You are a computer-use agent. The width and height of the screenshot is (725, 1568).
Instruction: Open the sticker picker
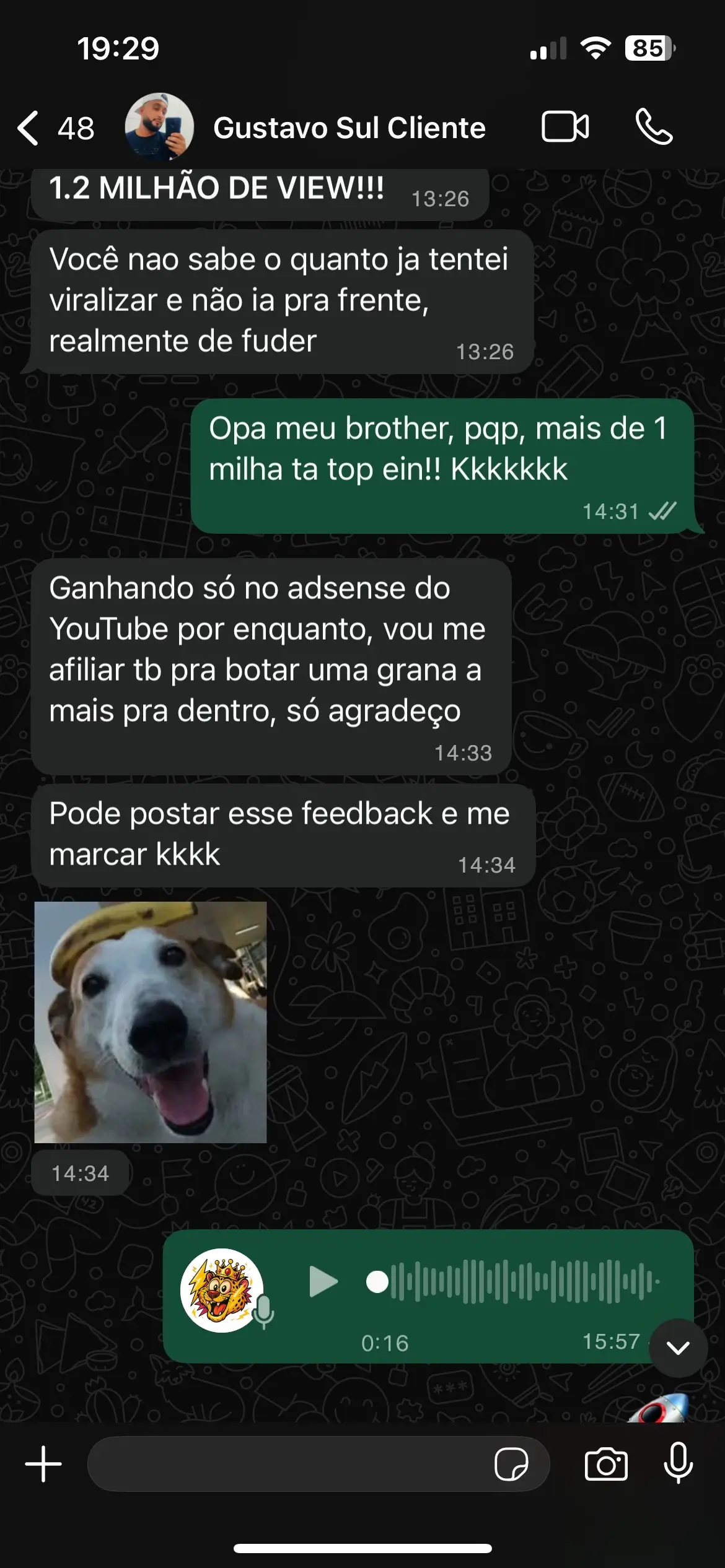(x=511, y=1465)
